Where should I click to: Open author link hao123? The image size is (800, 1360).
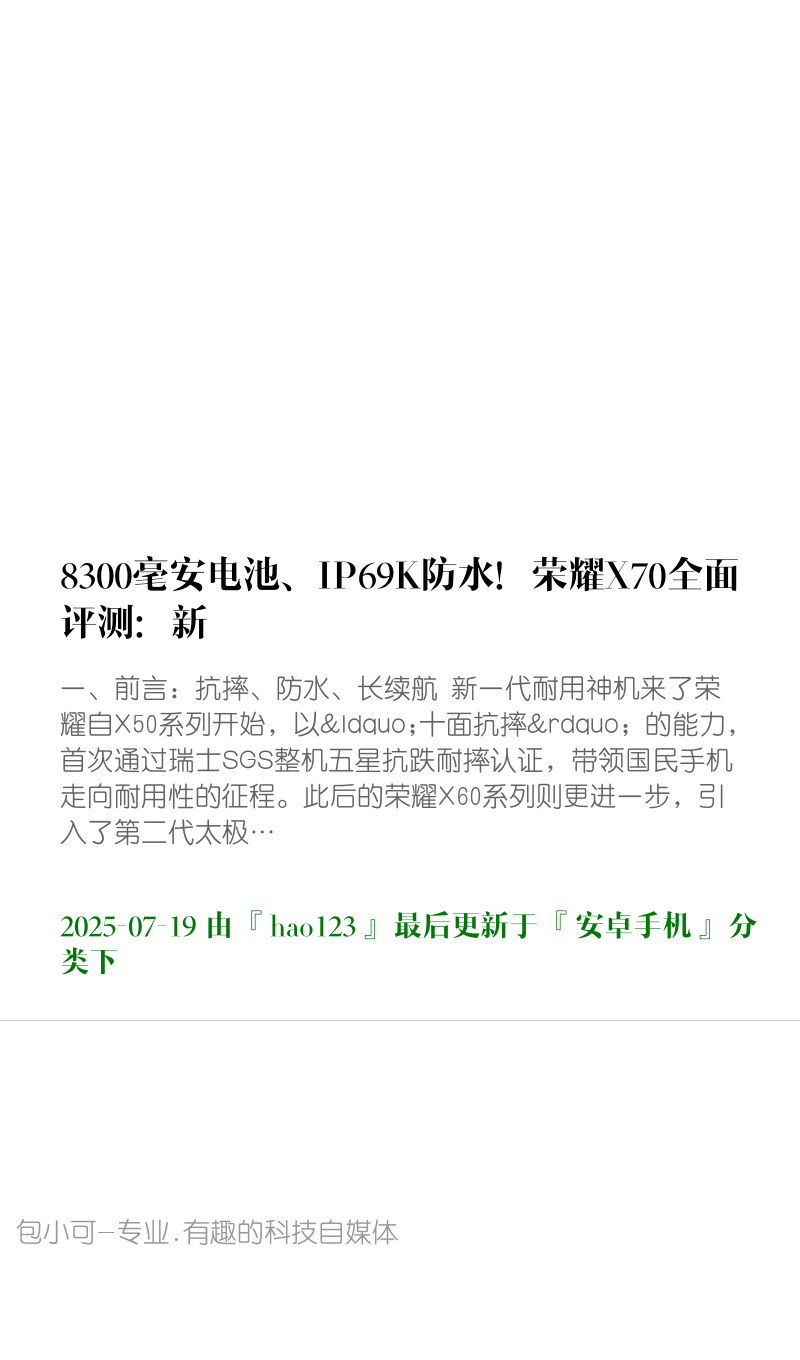(313, 926)
